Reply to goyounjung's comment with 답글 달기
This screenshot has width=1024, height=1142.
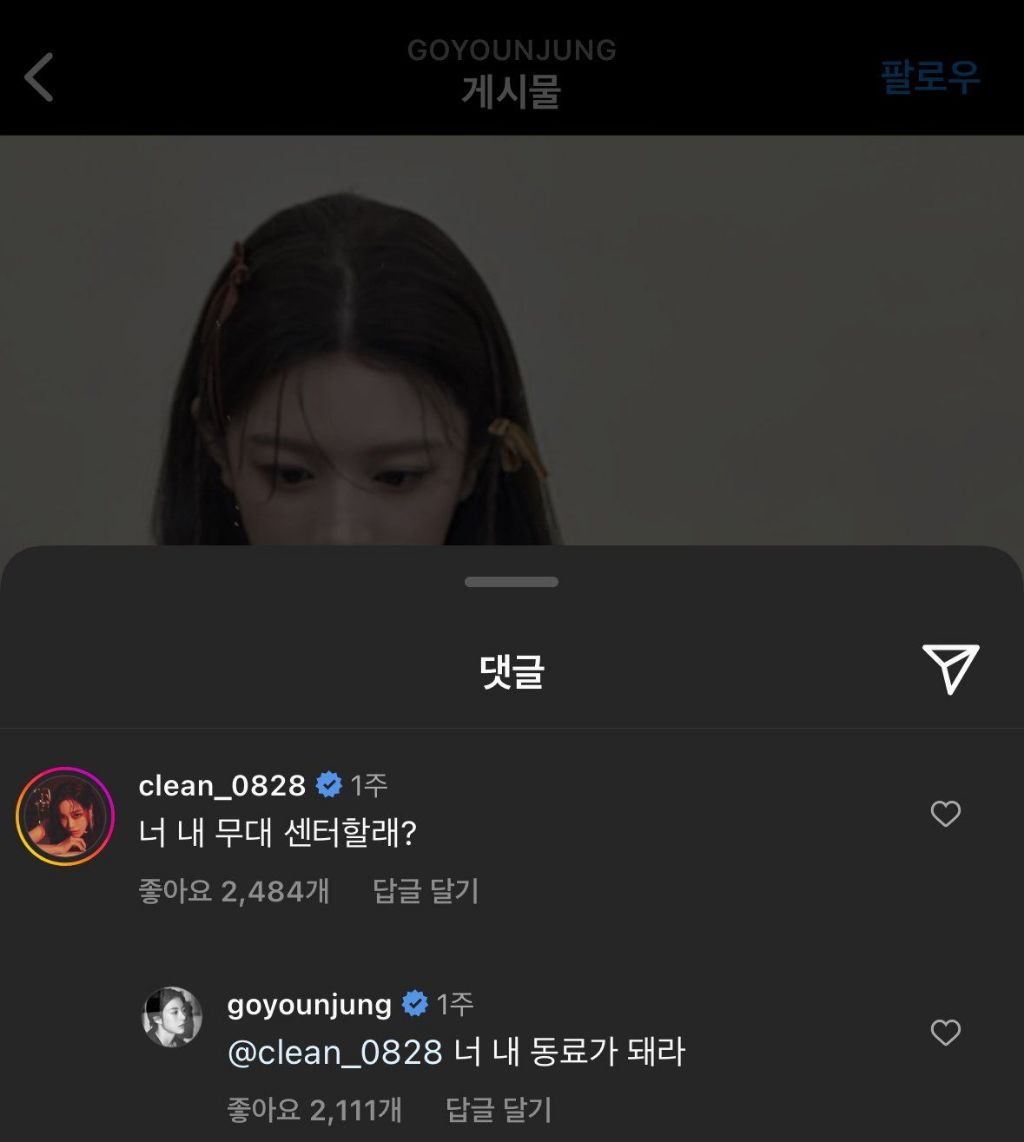pos(498,1108)
